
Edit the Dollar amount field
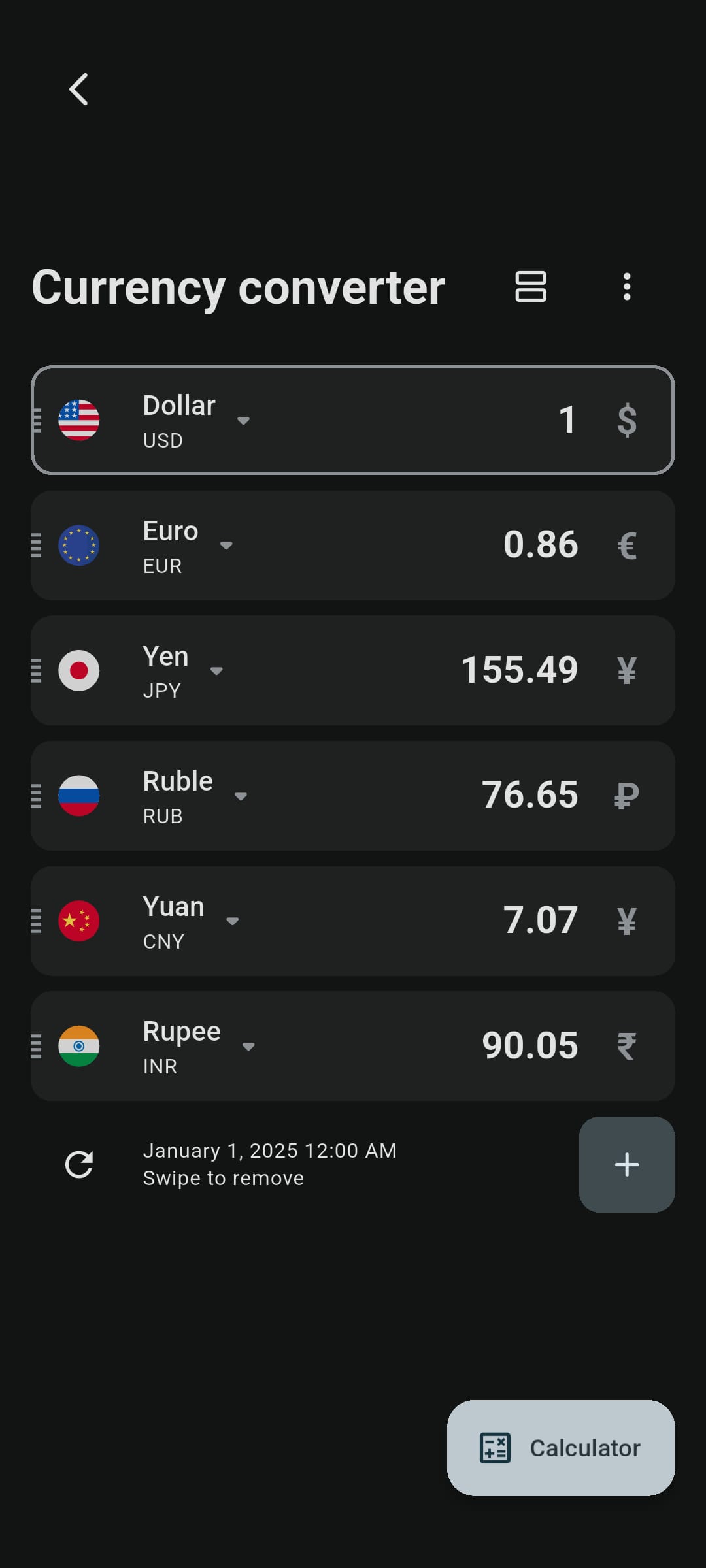[567, 420]
